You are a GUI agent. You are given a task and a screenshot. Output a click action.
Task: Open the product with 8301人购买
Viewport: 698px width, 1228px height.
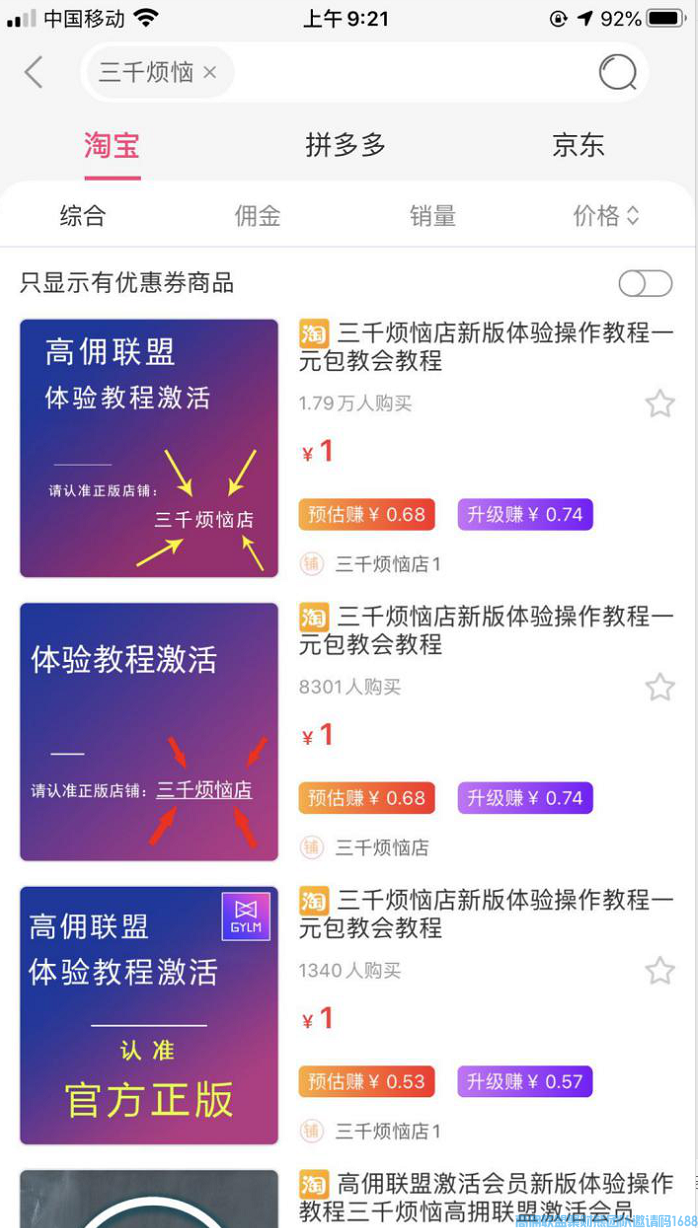(485, 630)
